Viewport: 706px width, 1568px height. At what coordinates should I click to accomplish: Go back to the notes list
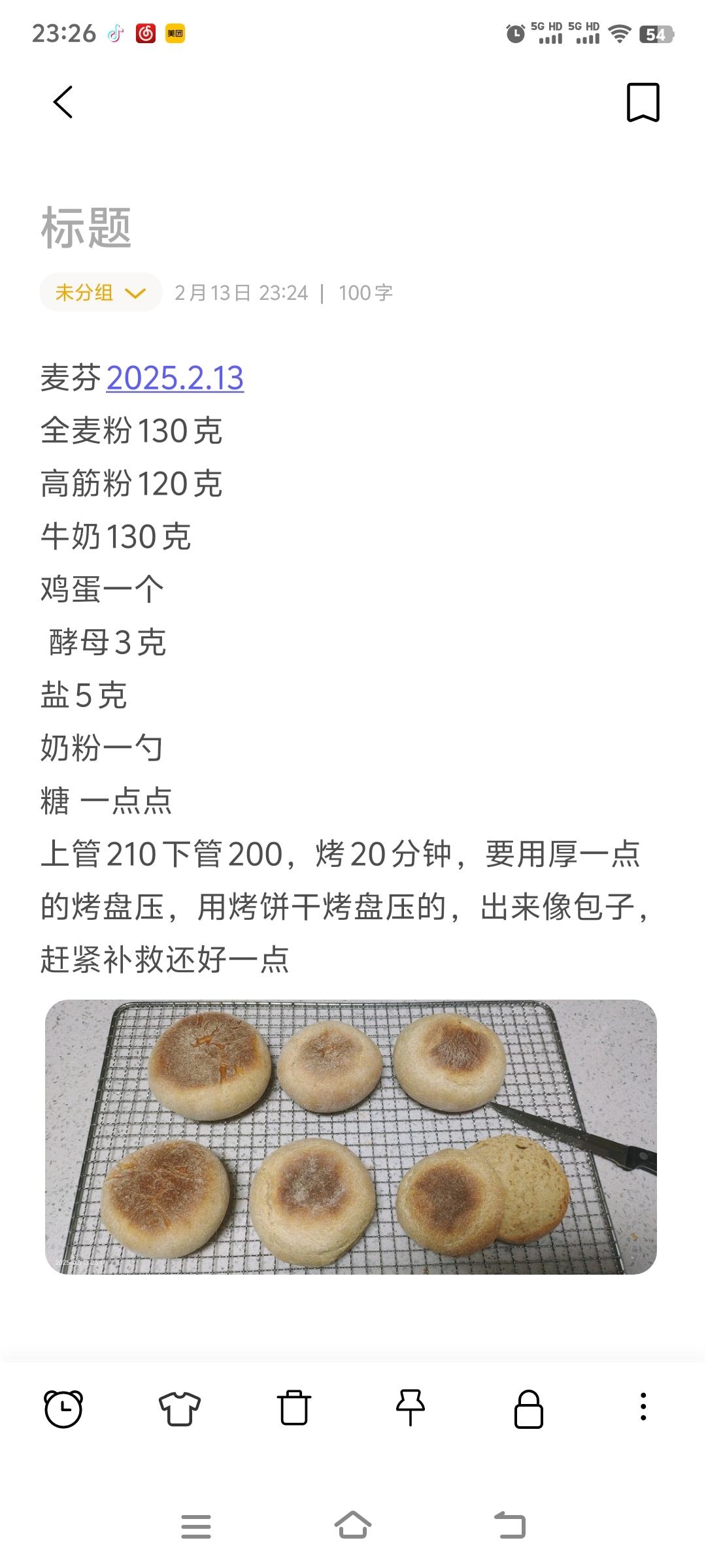pos(63,103)
